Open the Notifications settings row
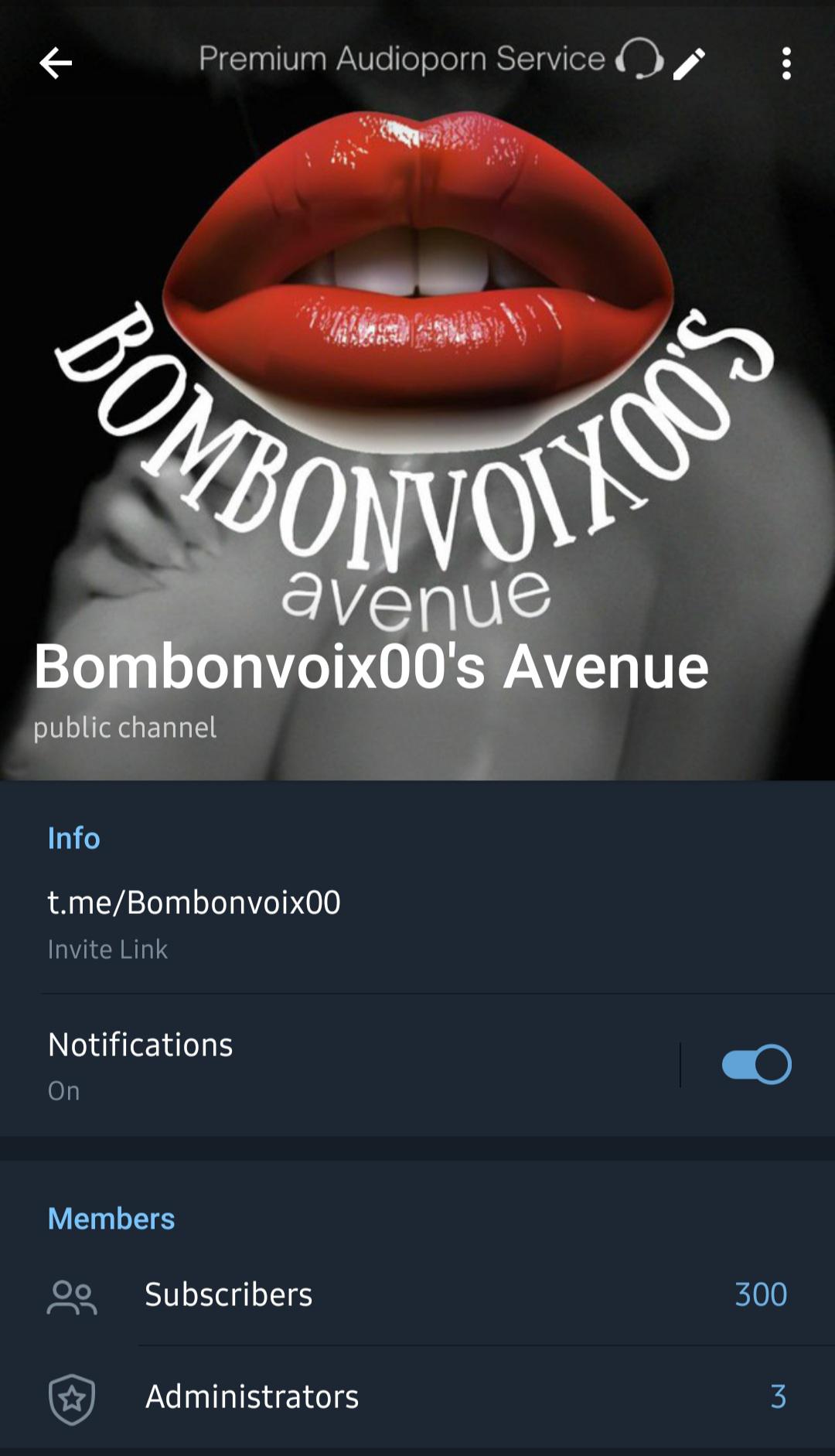Viewport: 835px width, 1456px height. coord(309,1065)
